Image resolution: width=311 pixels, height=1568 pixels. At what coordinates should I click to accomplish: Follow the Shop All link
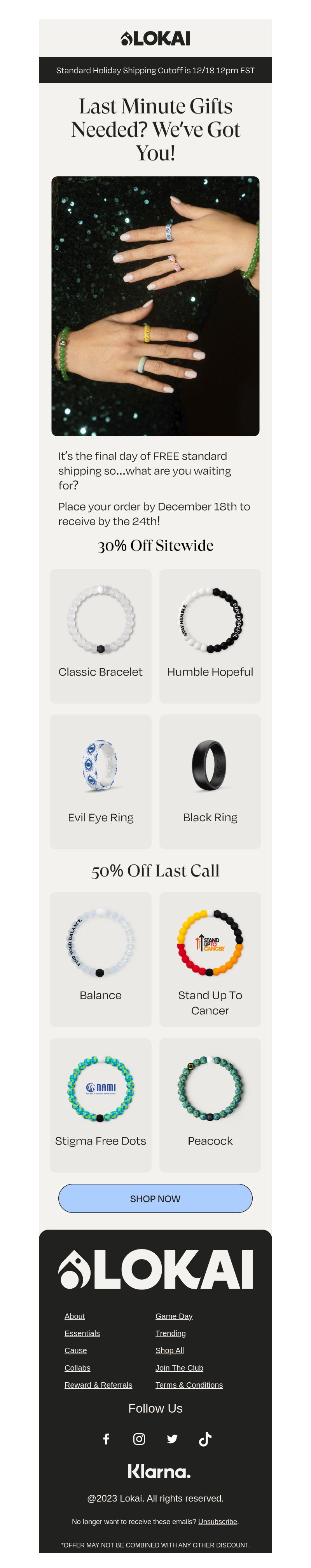click(169, 1350)
